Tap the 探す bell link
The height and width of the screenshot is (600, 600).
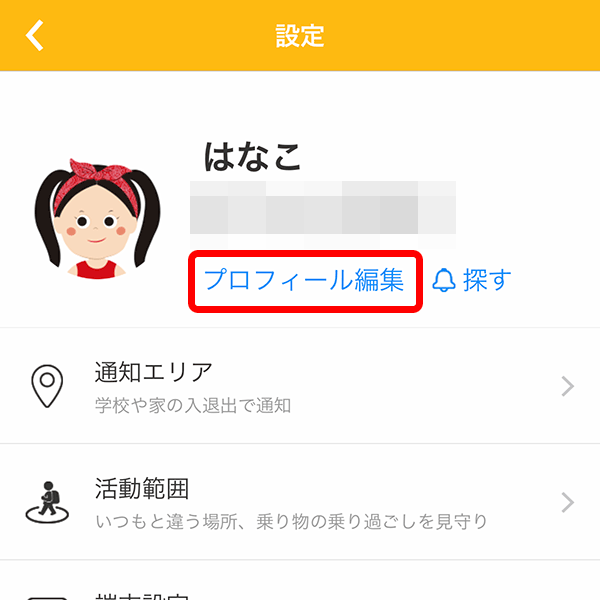[472, 280]
